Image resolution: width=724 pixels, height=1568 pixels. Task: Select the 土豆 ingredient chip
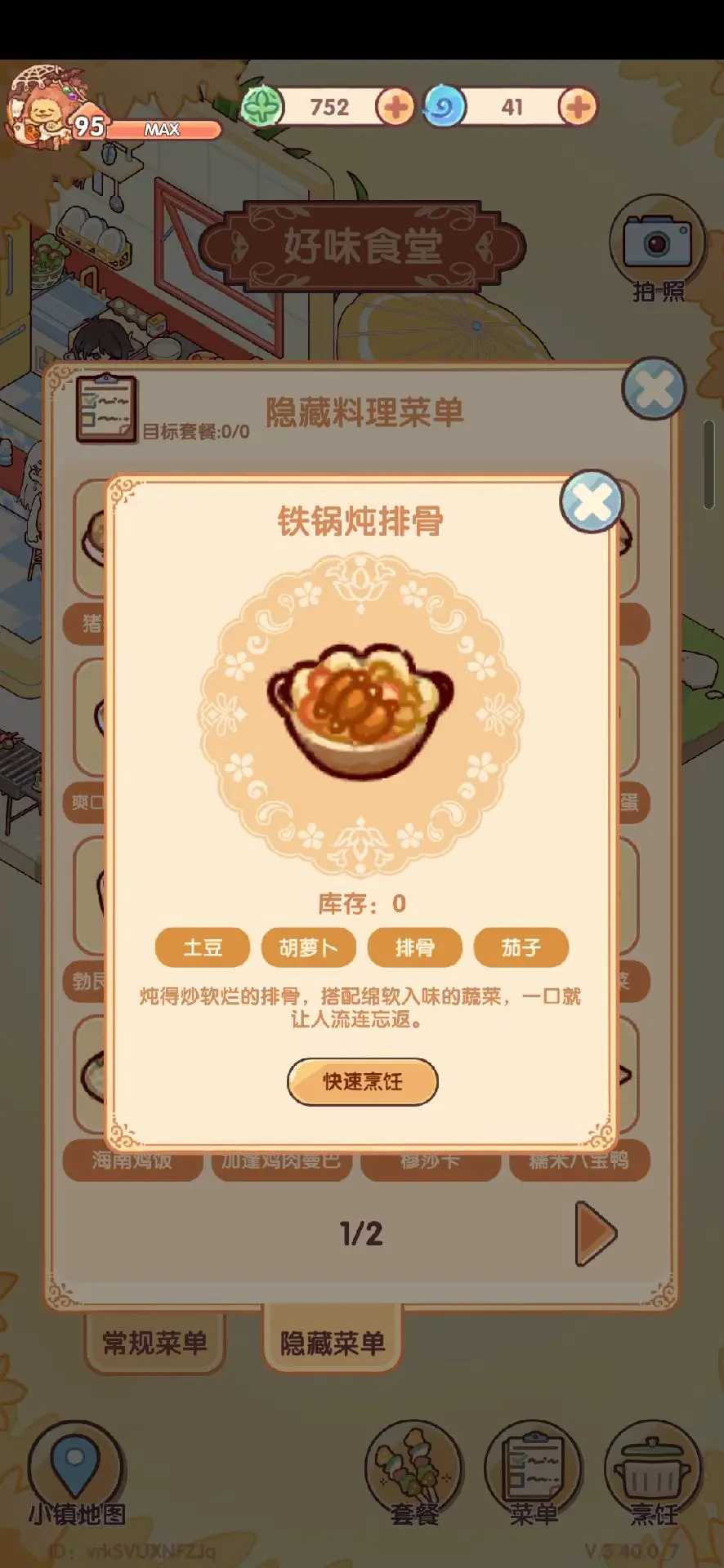203,947
